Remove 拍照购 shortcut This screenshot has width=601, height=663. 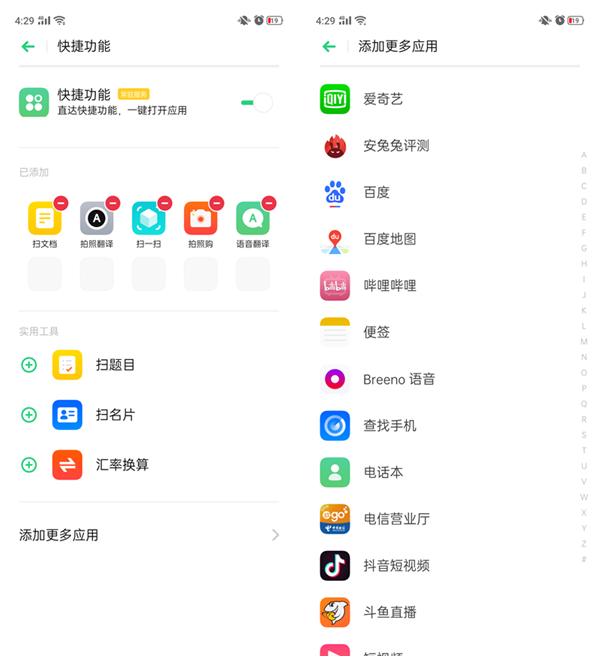pos(216,203)
